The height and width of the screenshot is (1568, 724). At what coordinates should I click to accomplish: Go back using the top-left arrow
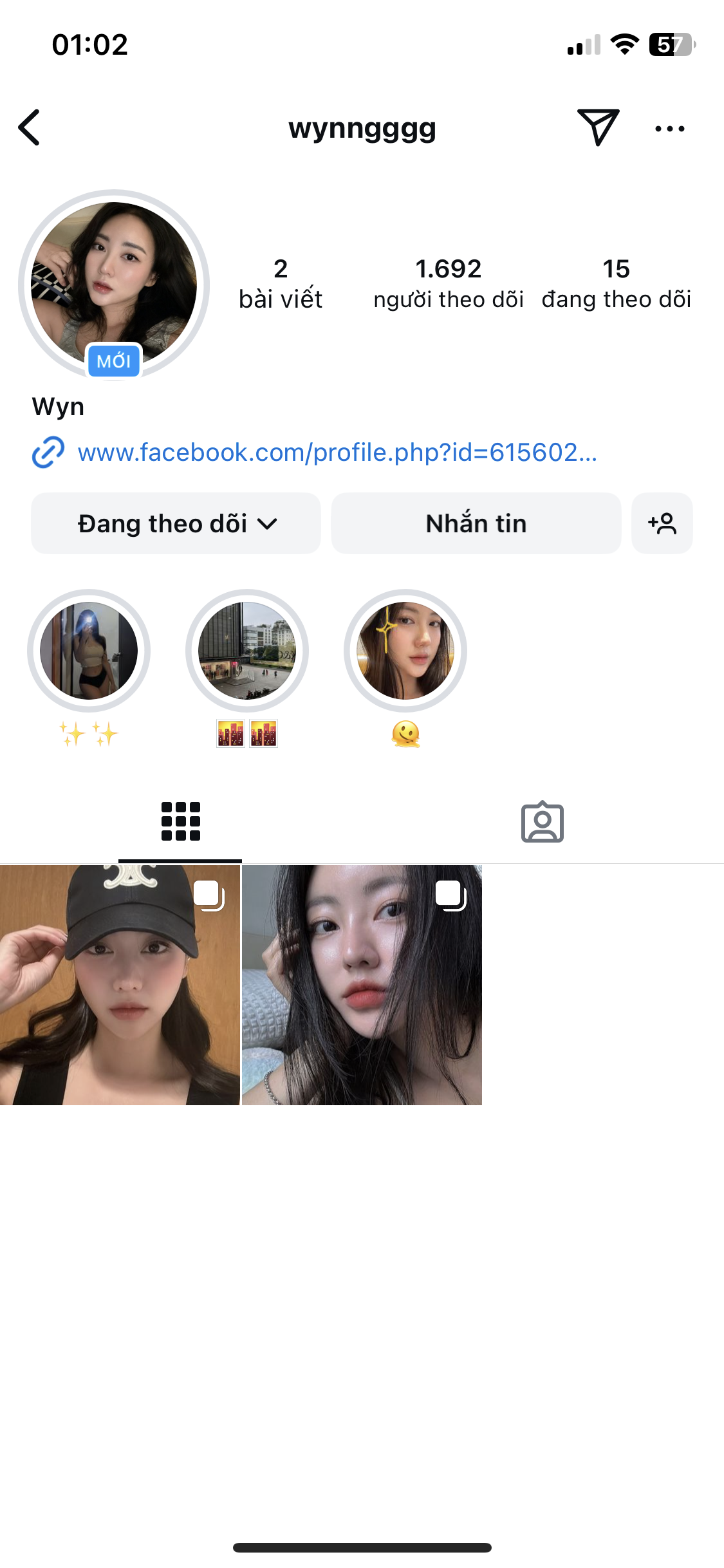tap(30, 127)
